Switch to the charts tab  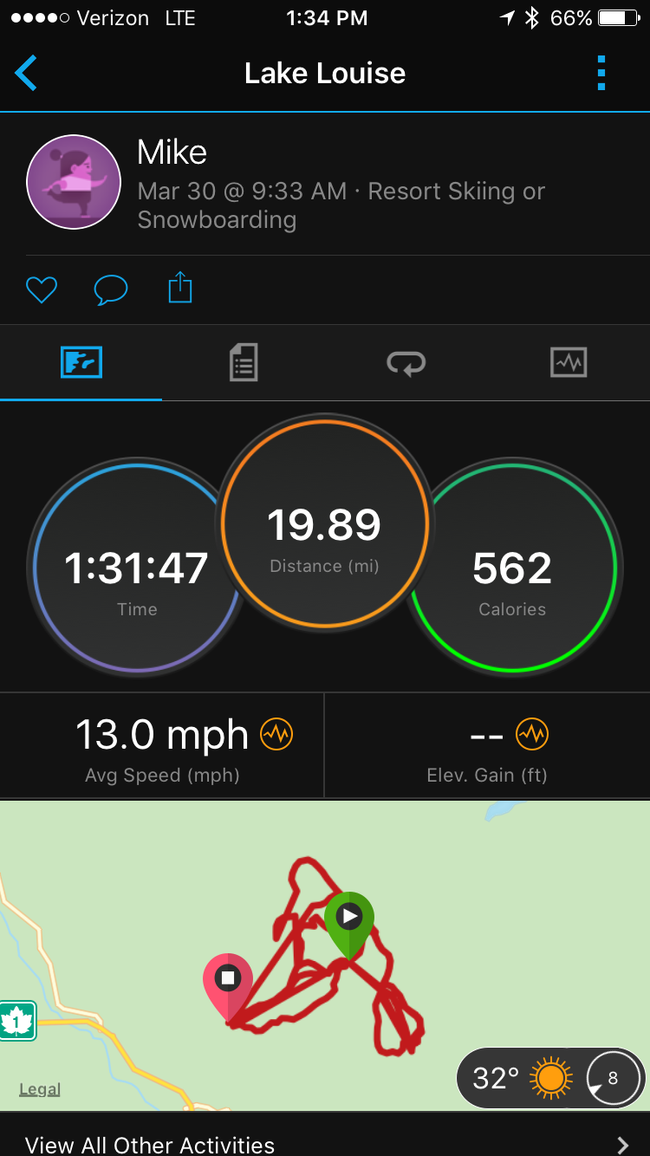point(568,362)
